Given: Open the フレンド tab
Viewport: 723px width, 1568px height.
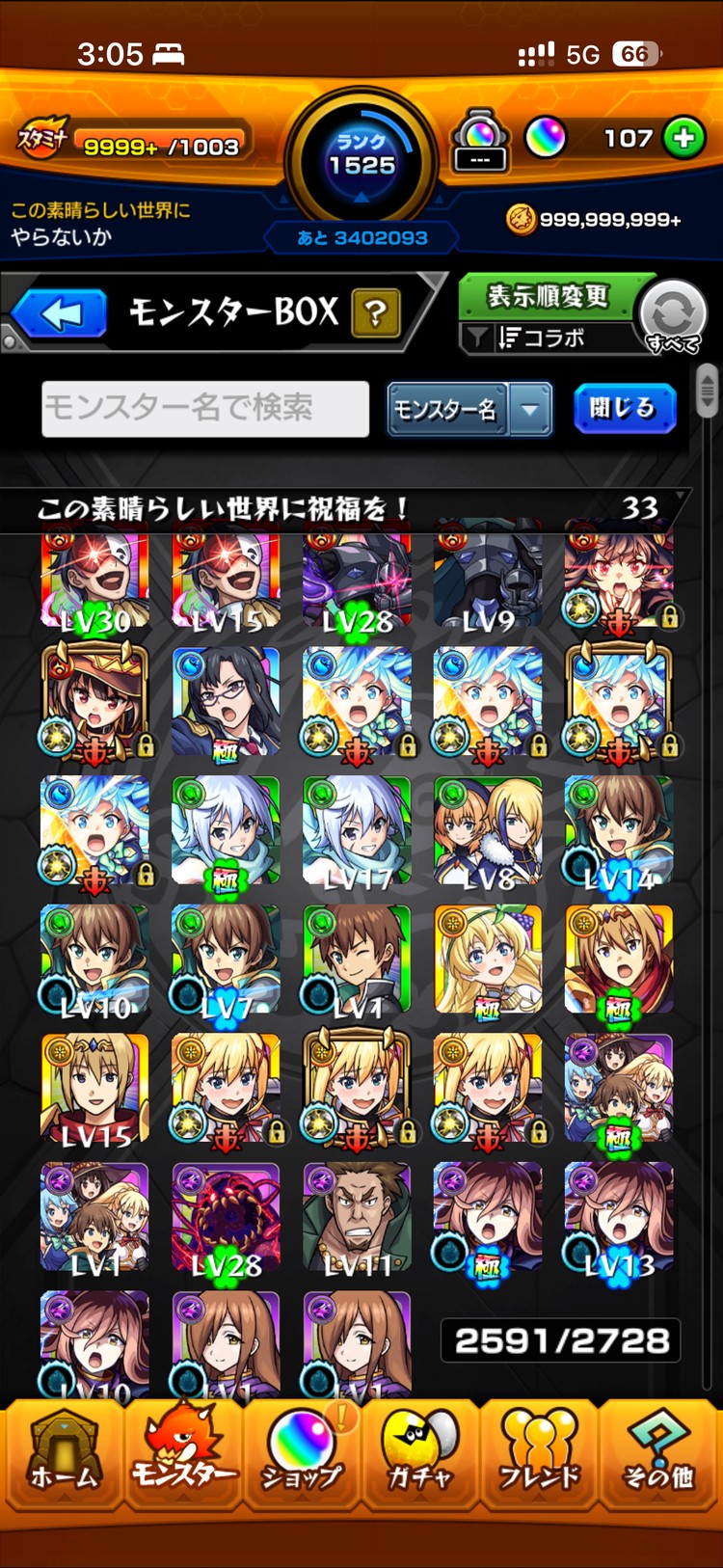Looking at the screenshot, I should [x=539, y=1454].
